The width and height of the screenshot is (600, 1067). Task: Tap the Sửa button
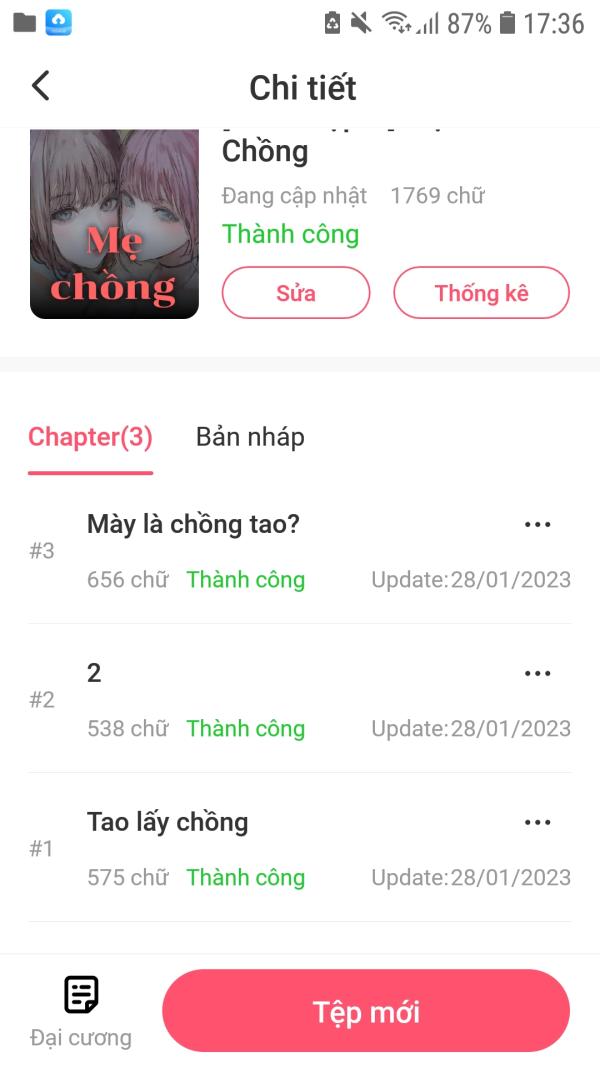tap(296, 293)
